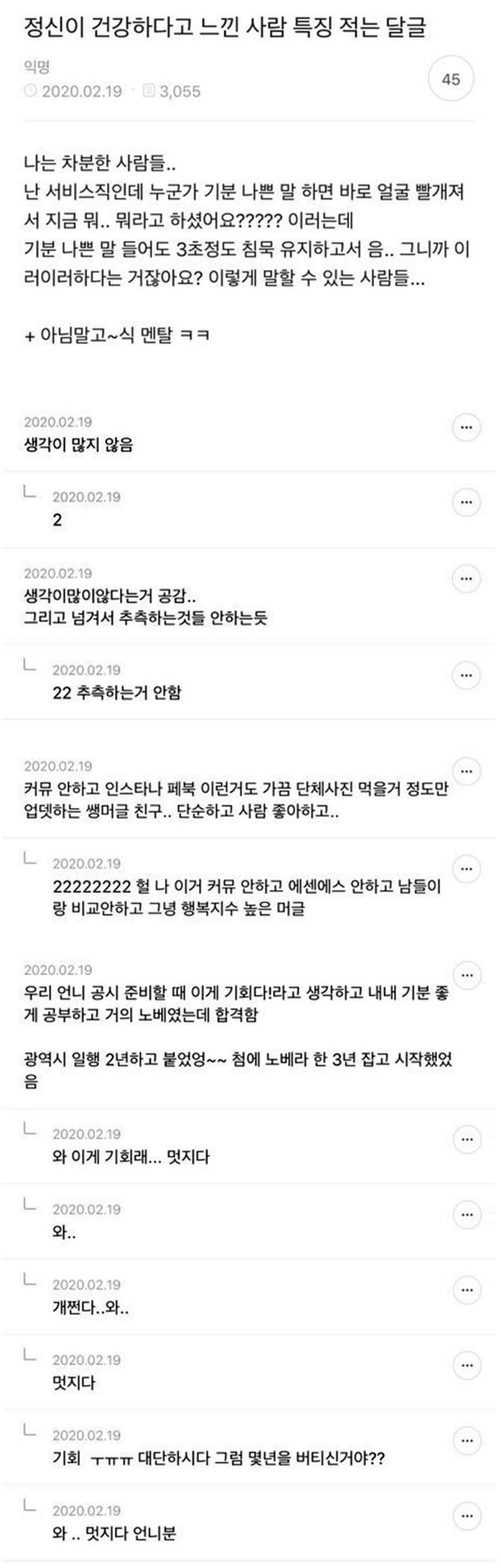Open options for comment '우리 언니 공시 준비할 때'
Image resolution: width=501 pixels, height=1568 pixels.
466,974
